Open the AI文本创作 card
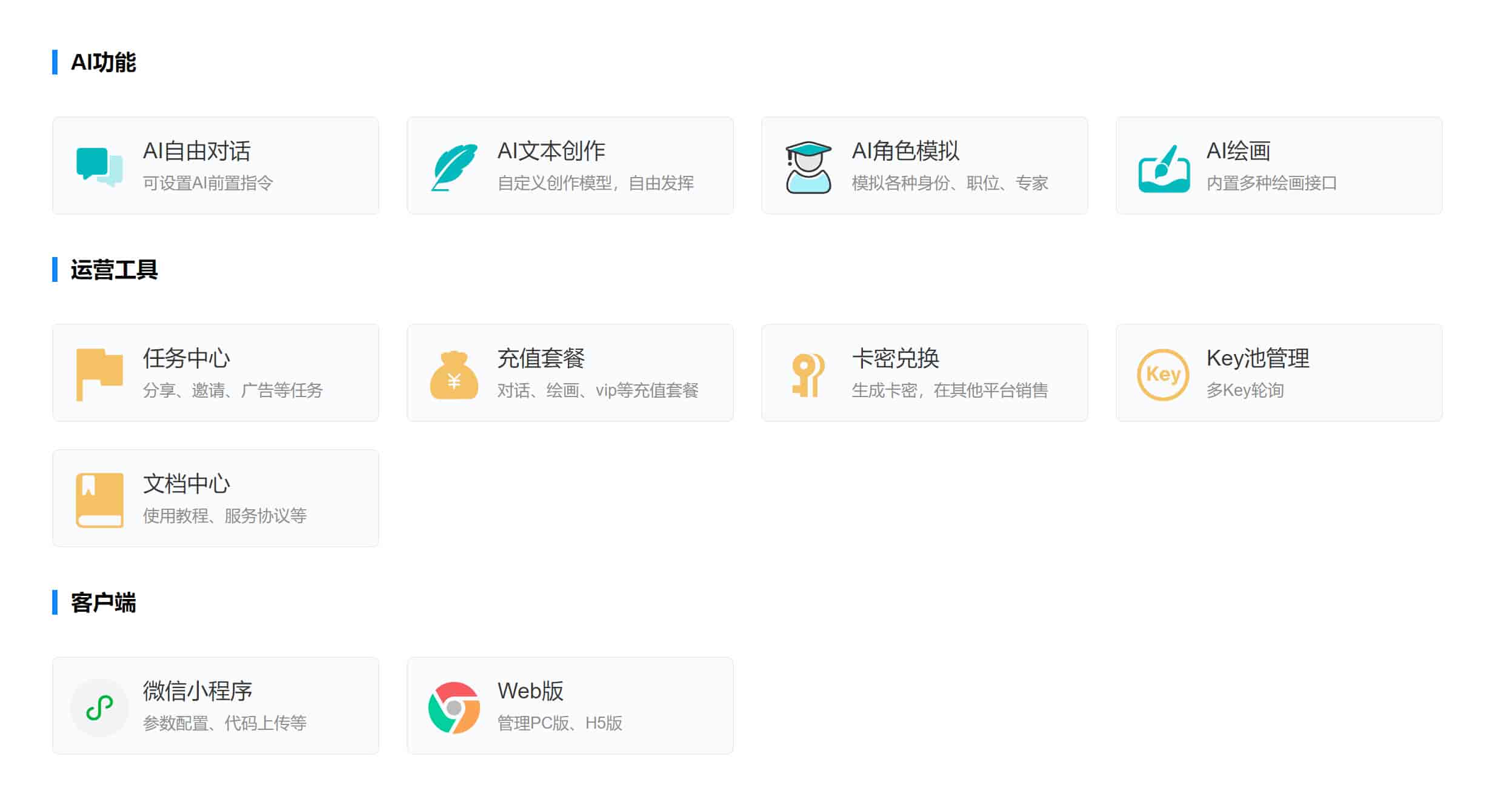Image resolution: width=1512 pixels, height=796 pixels. [570, 166]
